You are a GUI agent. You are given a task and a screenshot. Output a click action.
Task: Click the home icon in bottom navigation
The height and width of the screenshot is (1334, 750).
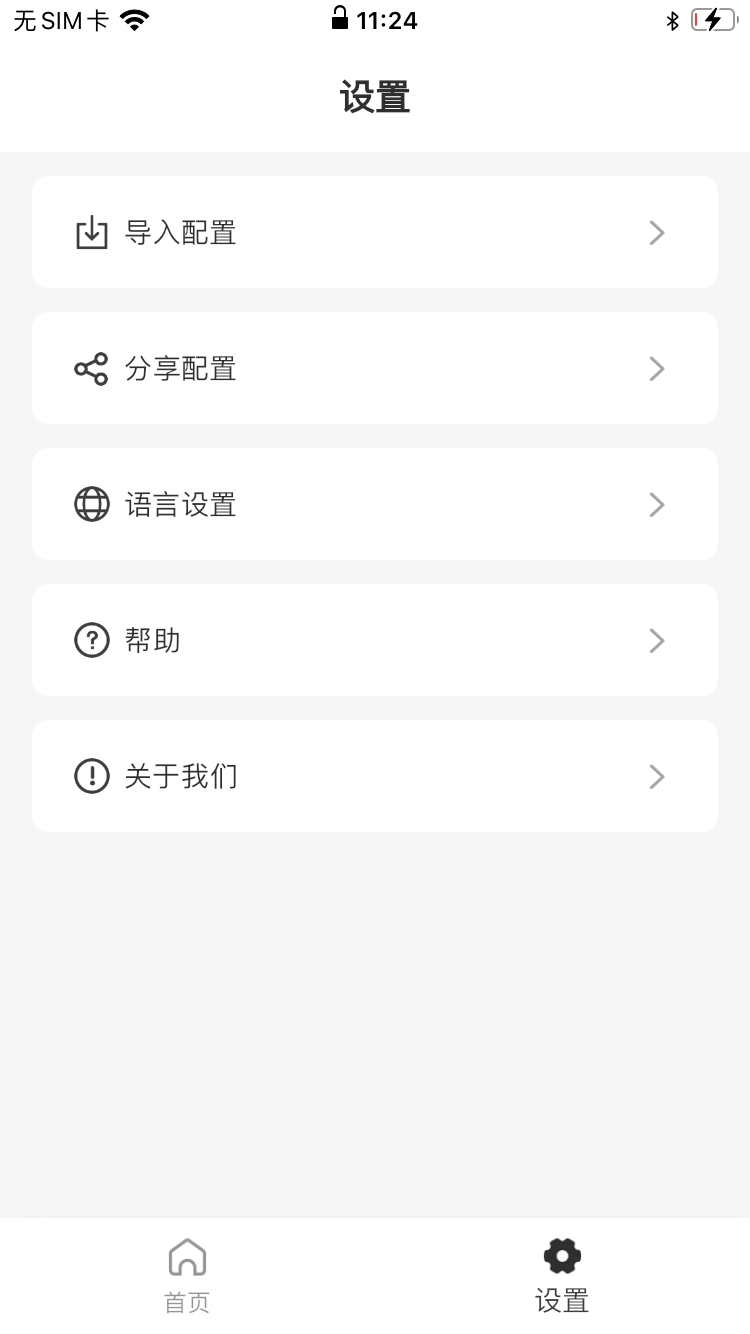[x=187, y=1256]
